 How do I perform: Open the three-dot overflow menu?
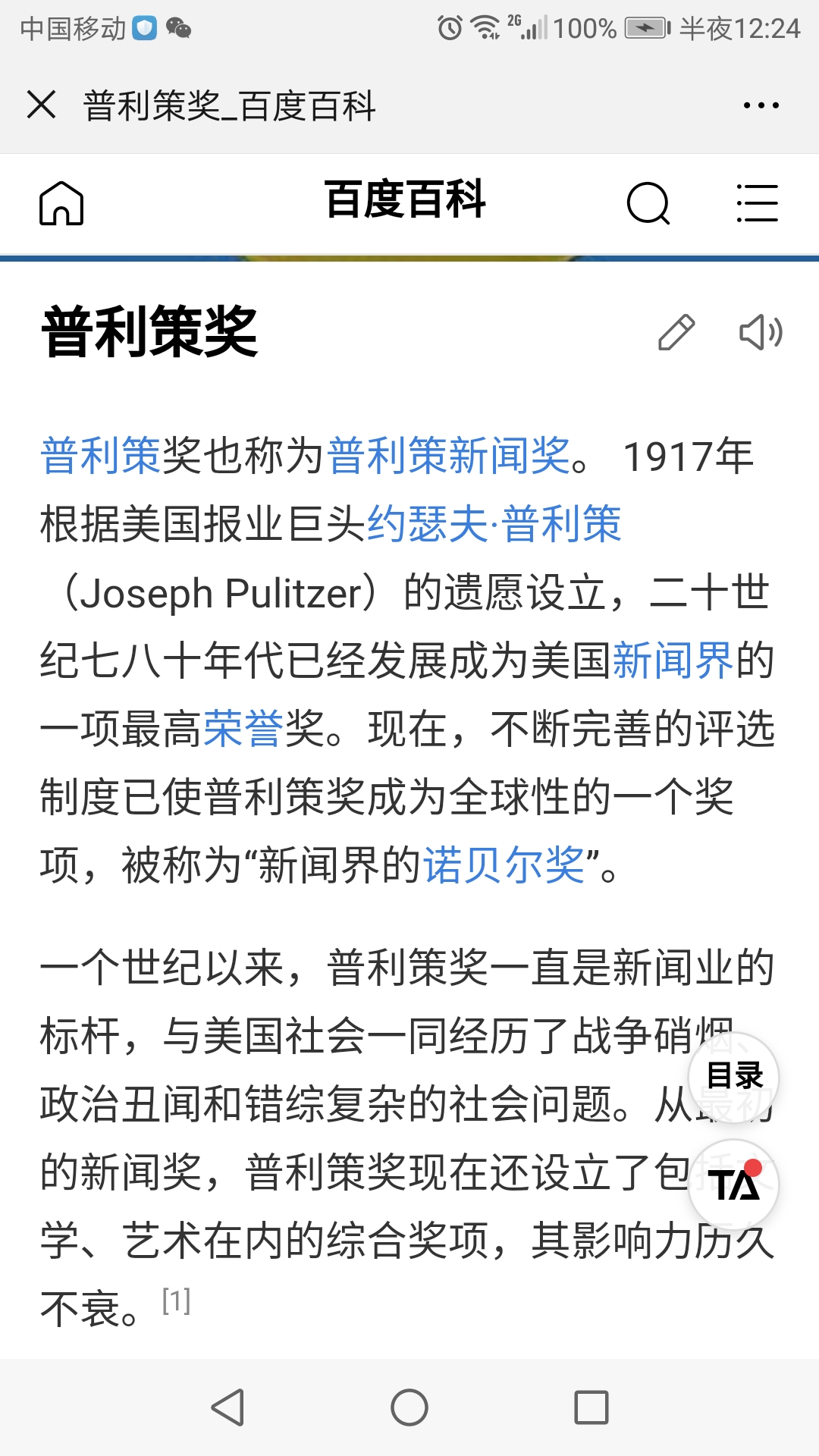(761, 105)
